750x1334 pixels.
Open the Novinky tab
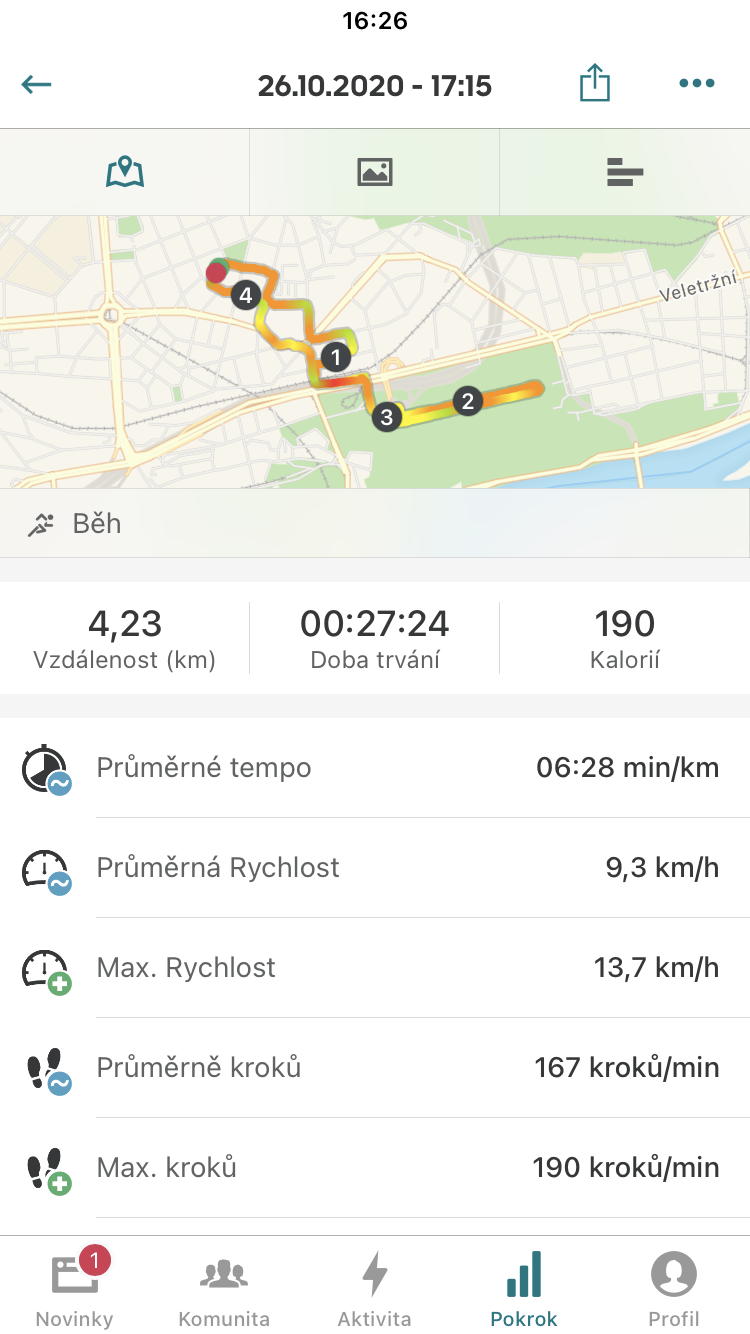tap(75, 1288)
